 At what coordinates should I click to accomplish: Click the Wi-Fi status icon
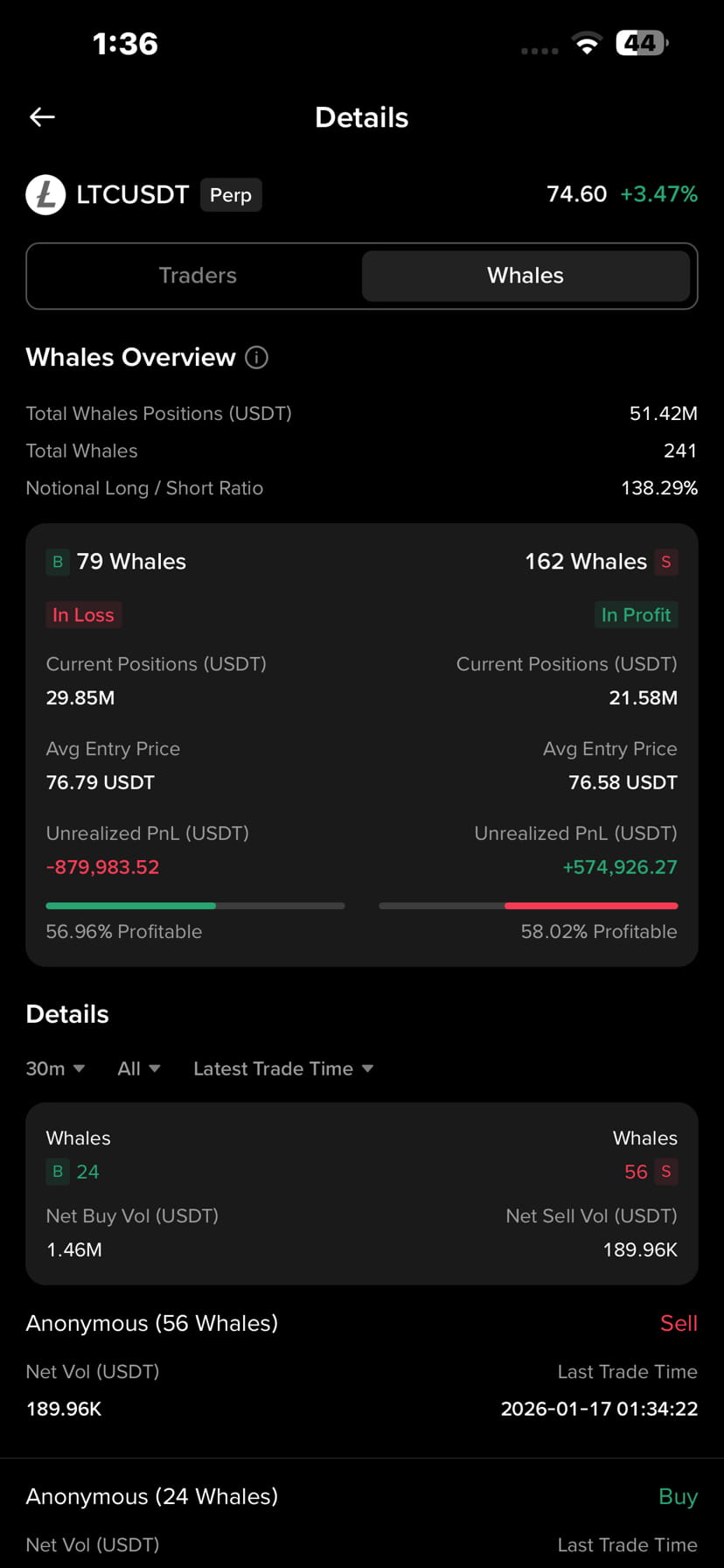tap(587, 44)
